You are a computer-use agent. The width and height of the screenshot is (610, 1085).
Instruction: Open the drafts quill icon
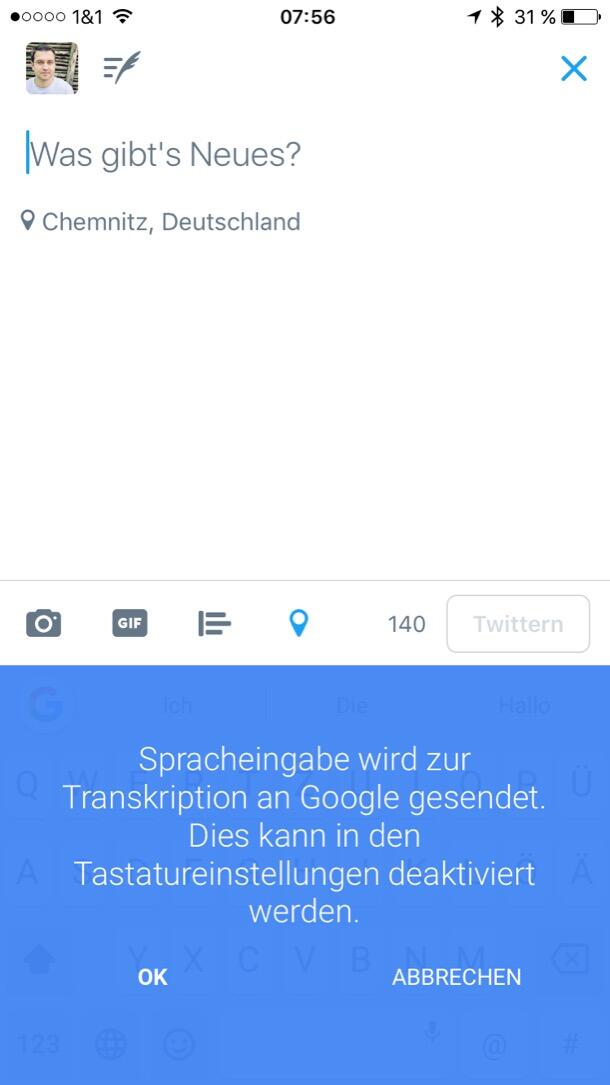122,68
